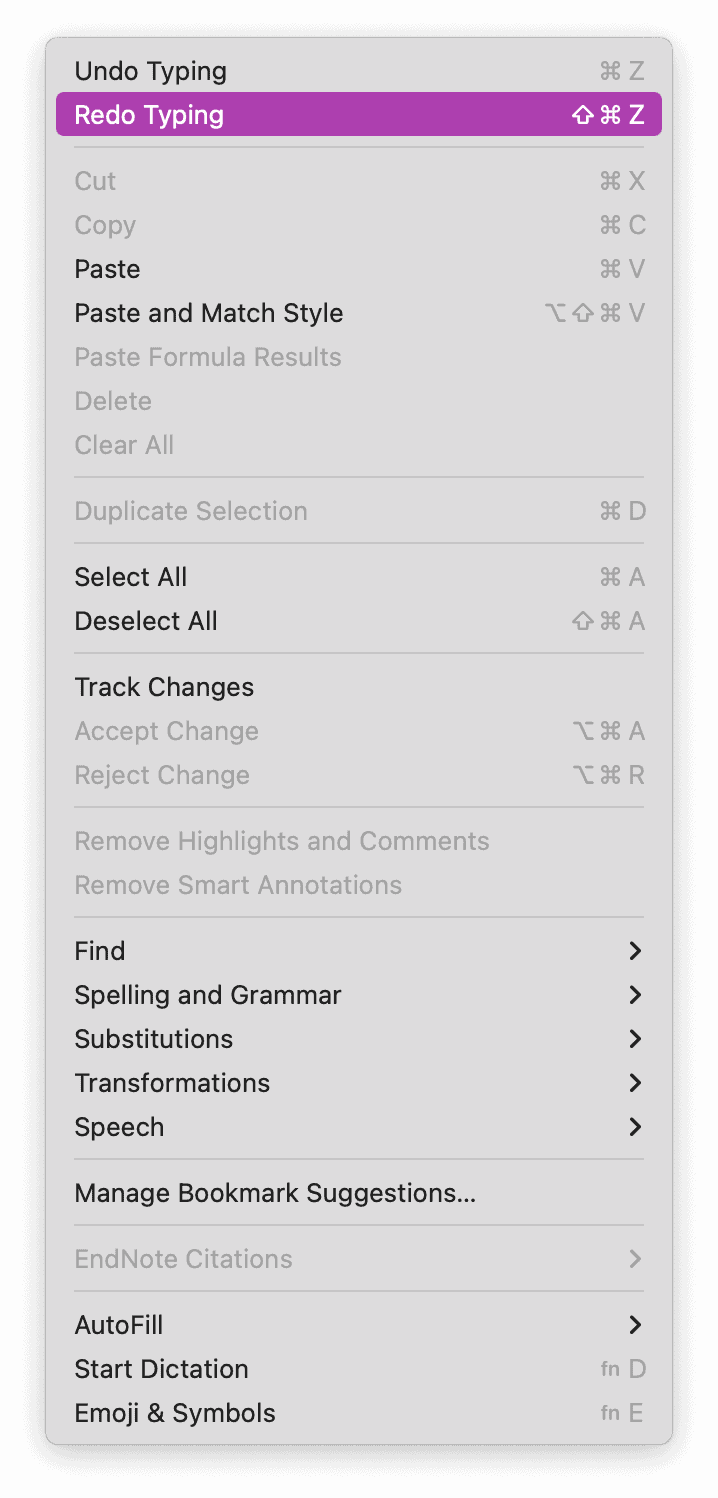718x1498 pixels.
Task: Open the Speech submenu
Action: (119, 1127)
